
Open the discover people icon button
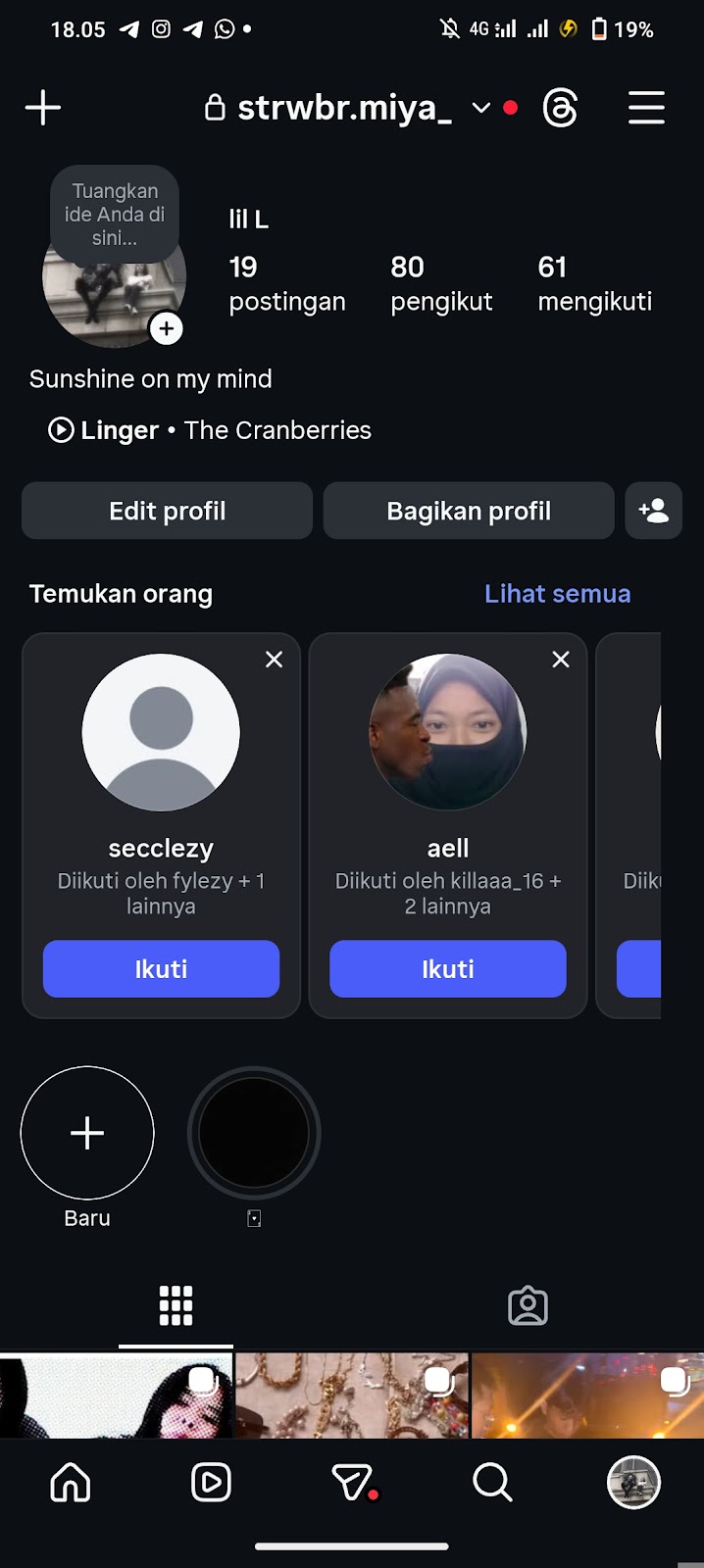tap(653, 511)
